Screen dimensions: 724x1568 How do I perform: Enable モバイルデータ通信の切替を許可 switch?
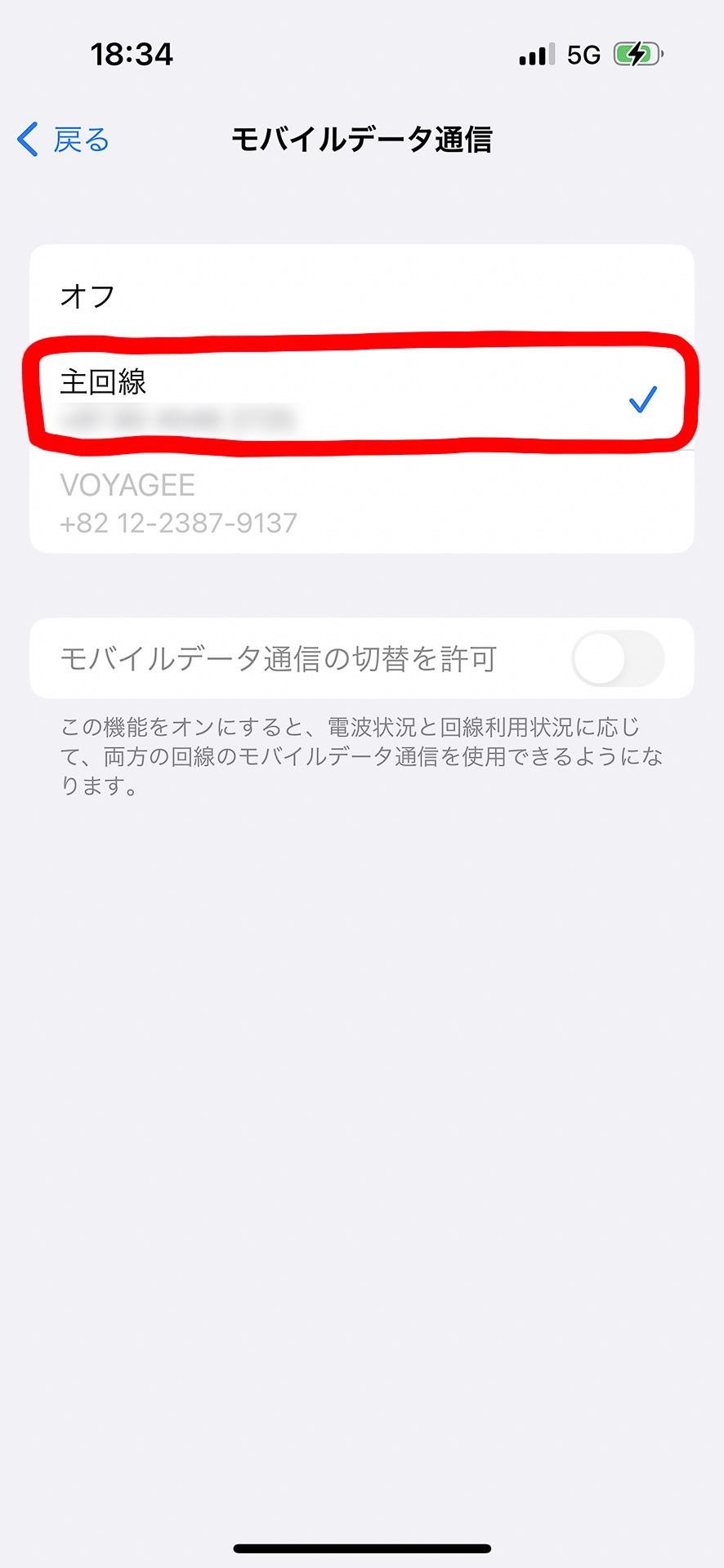619,658
